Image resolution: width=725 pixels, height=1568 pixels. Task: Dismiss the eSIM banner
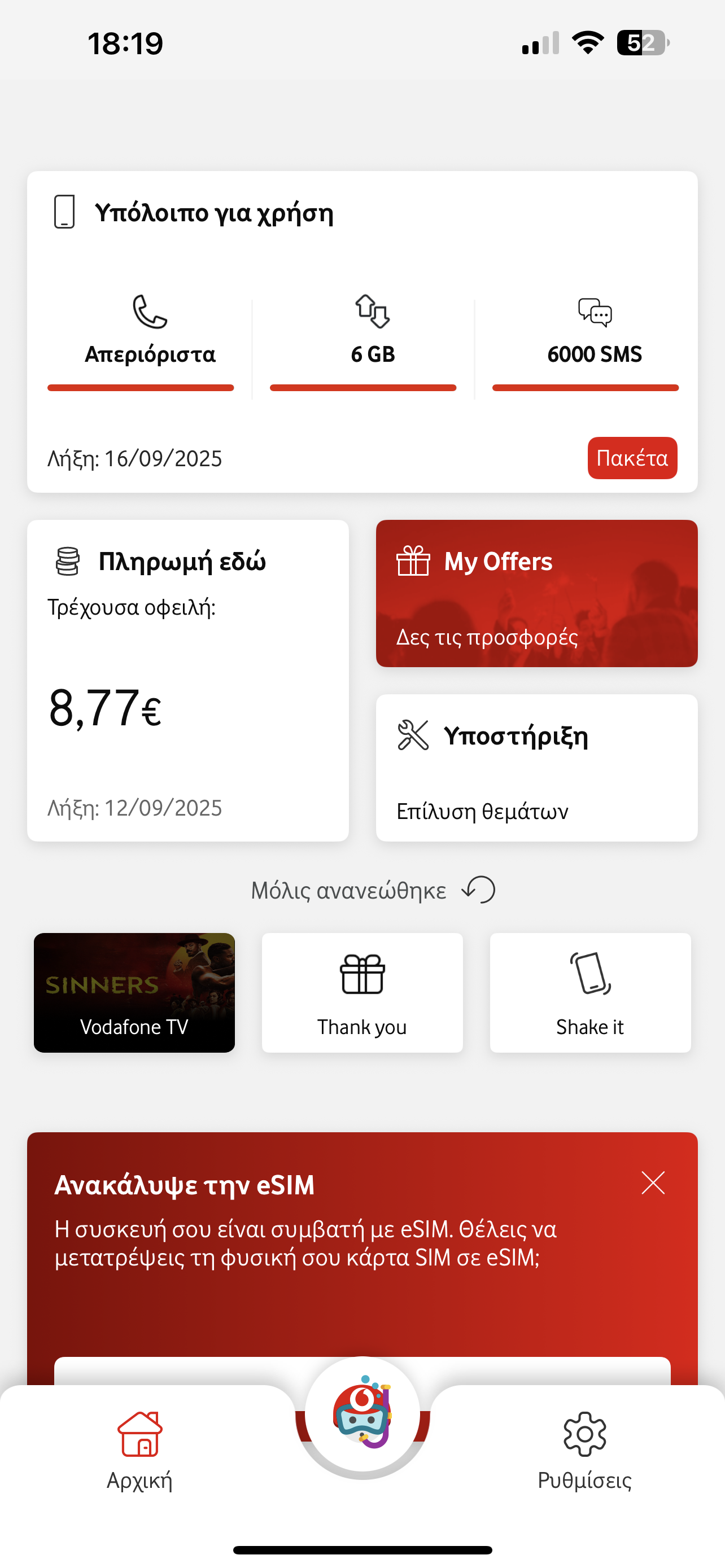click(x=653, y=1182)
